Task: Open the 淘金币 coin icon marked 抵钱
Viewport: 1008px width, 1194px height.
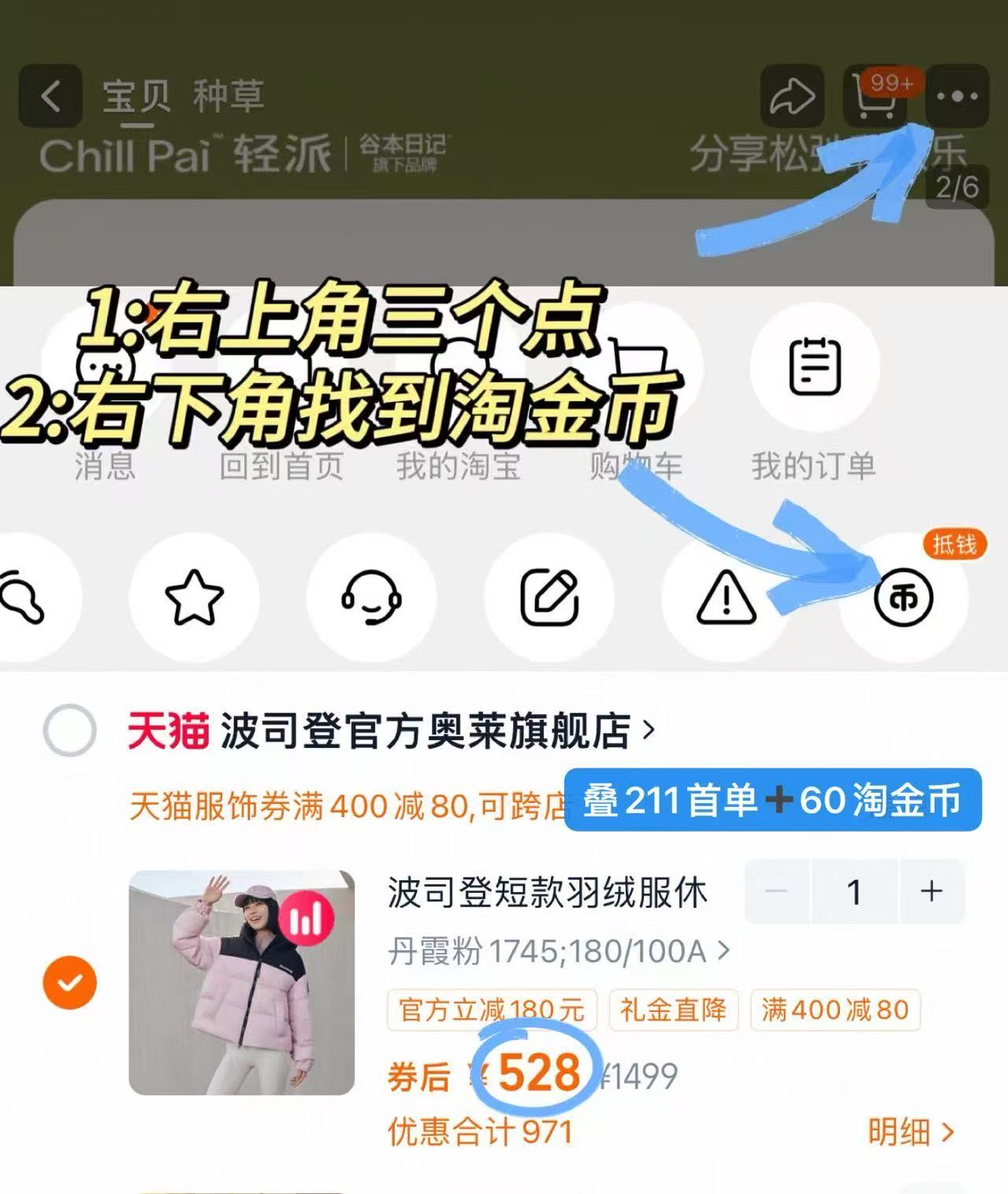Action: point(903,597)
